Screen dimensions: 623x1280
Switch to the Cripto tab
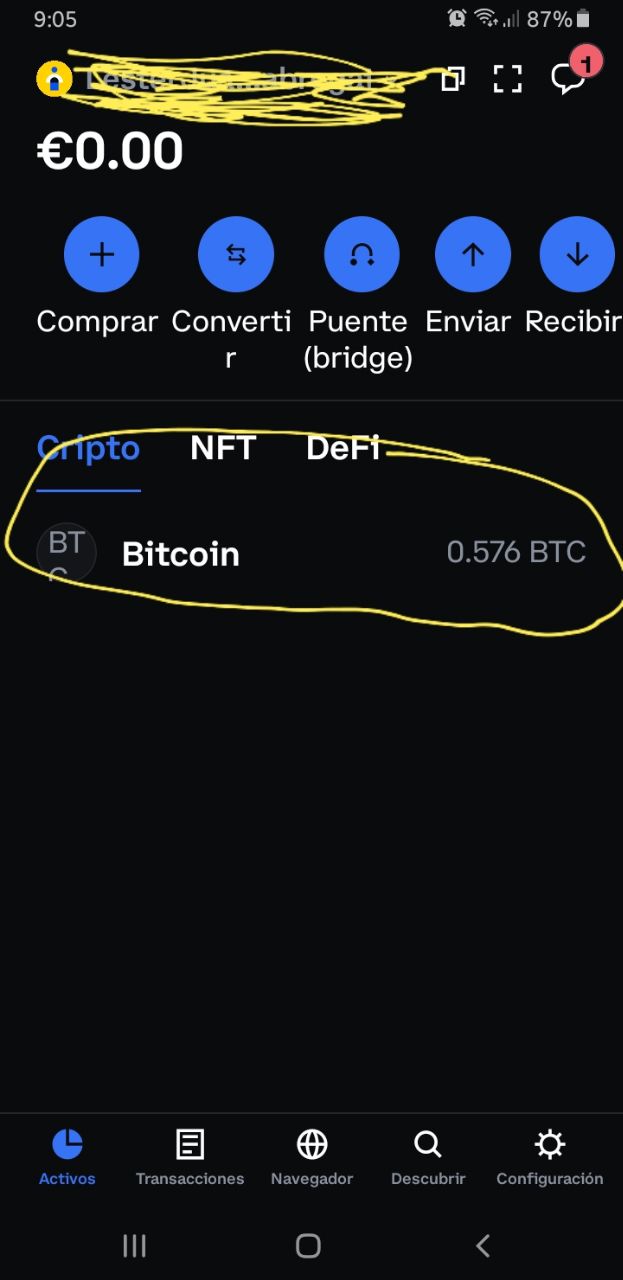click(x=88, y=448)
